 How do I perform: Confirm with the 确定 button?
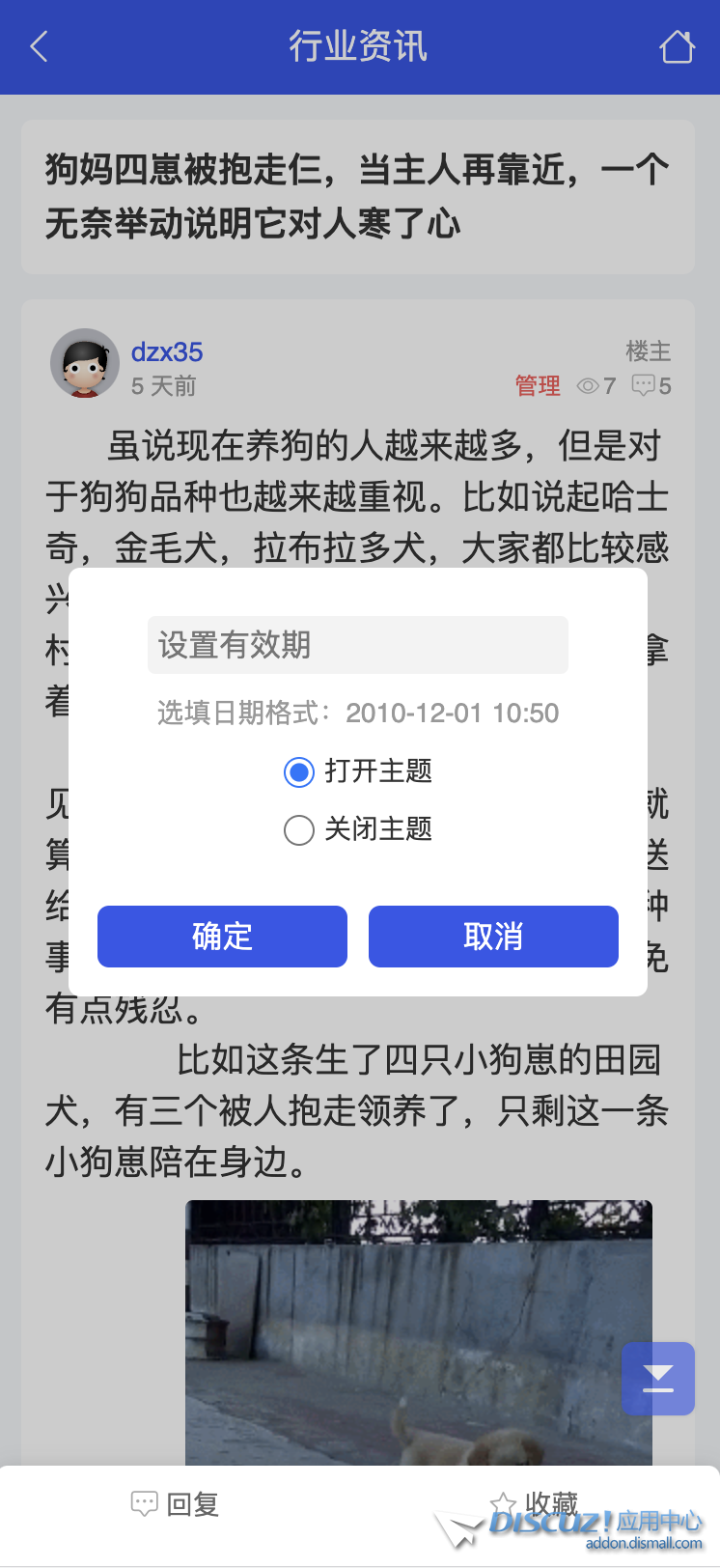point(222,937)
